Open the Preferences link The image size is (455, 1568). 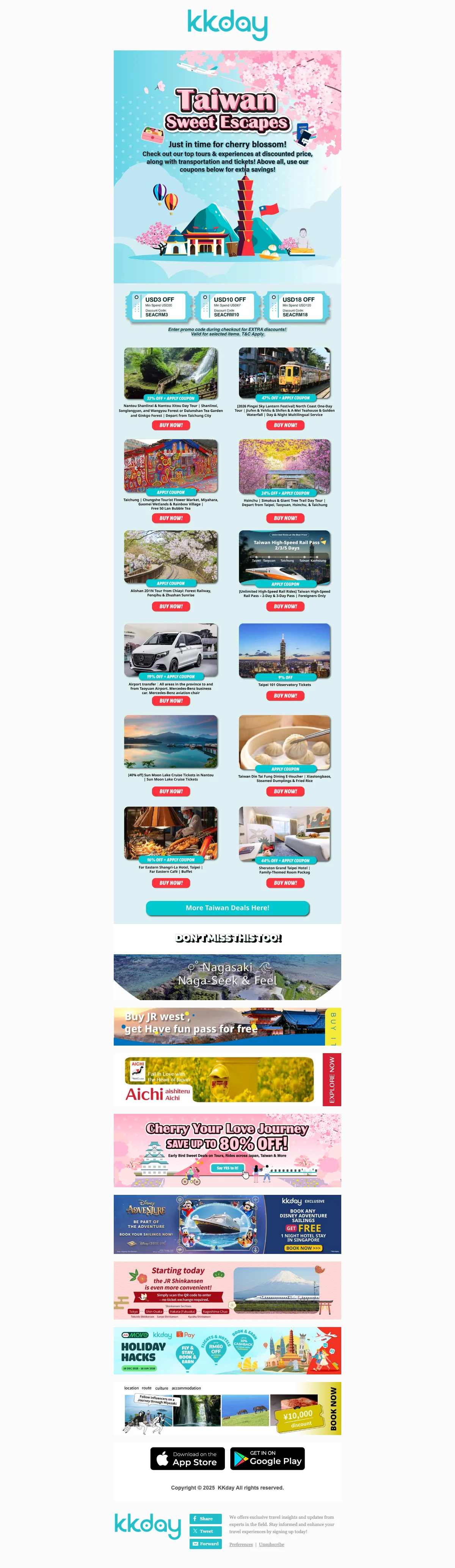coord(241,1544)
